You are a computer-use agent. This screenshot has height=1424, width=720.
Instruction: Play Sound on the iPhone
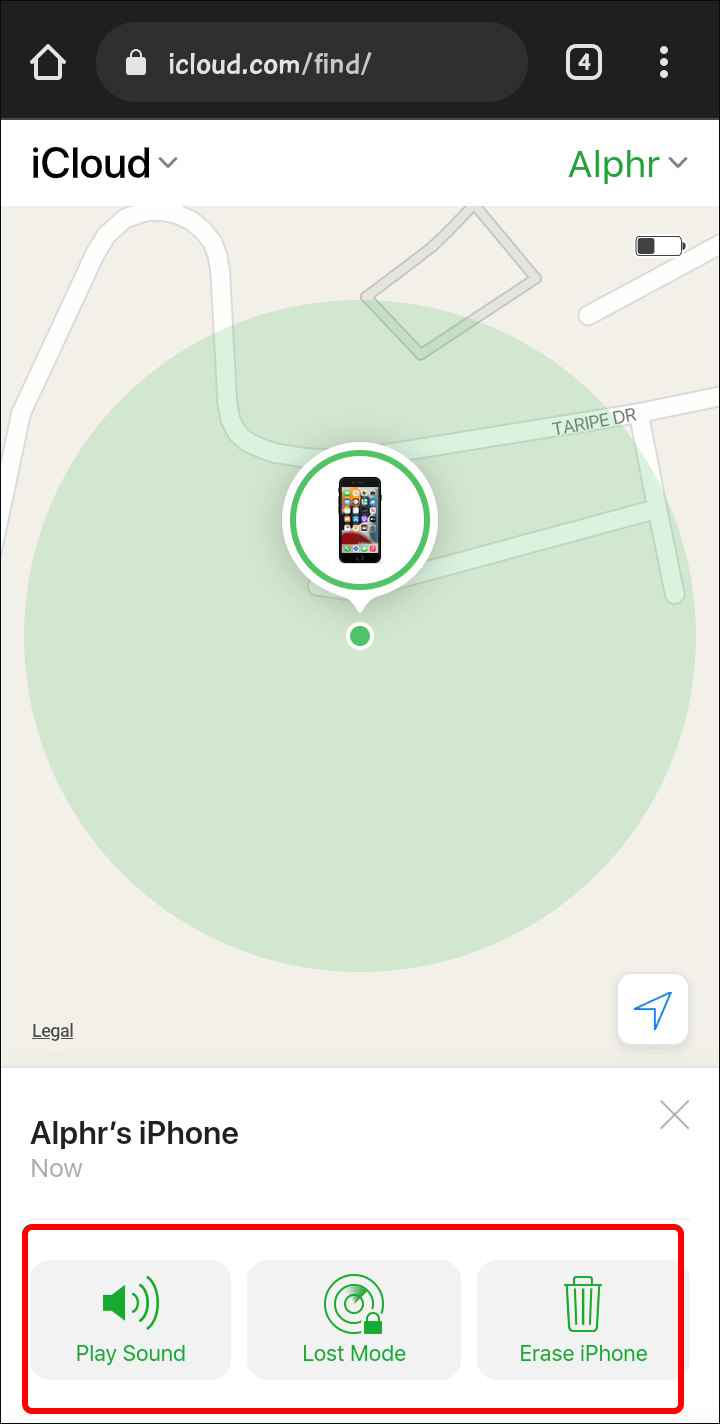[x=131, y=1319]
